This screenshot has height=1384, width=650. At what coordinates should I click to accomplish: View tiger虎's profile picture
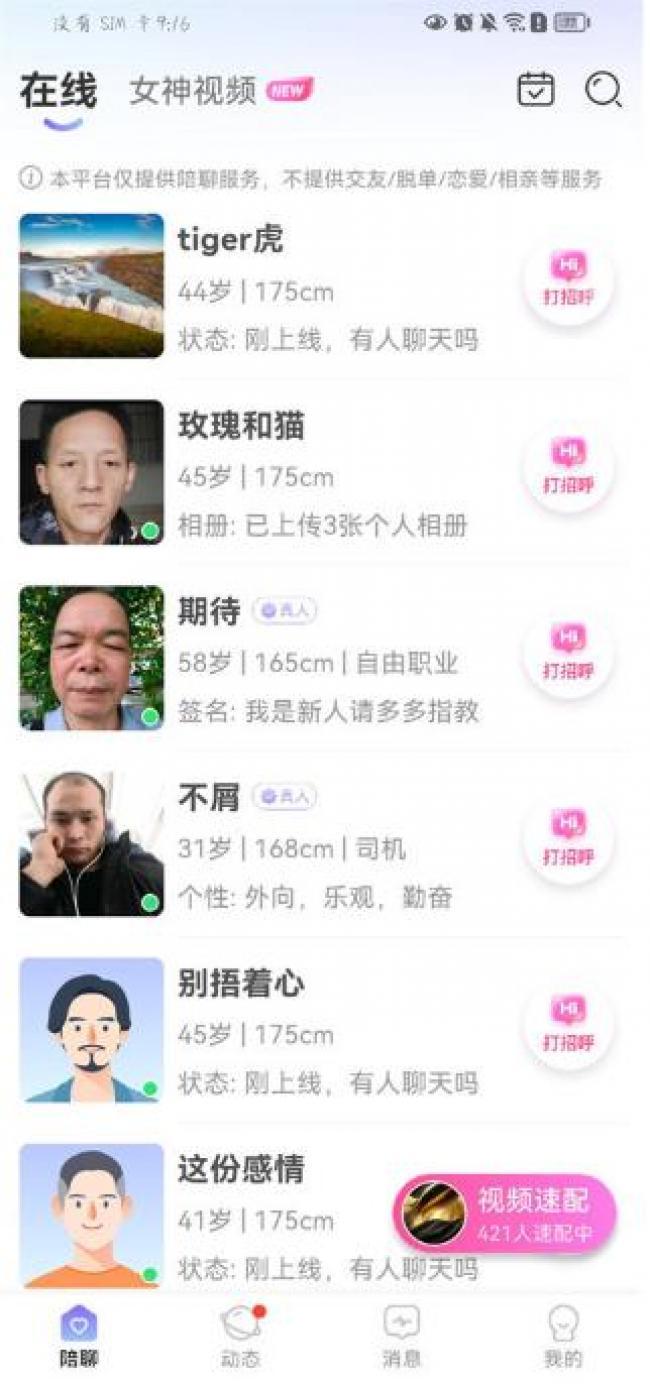(91, 285)
